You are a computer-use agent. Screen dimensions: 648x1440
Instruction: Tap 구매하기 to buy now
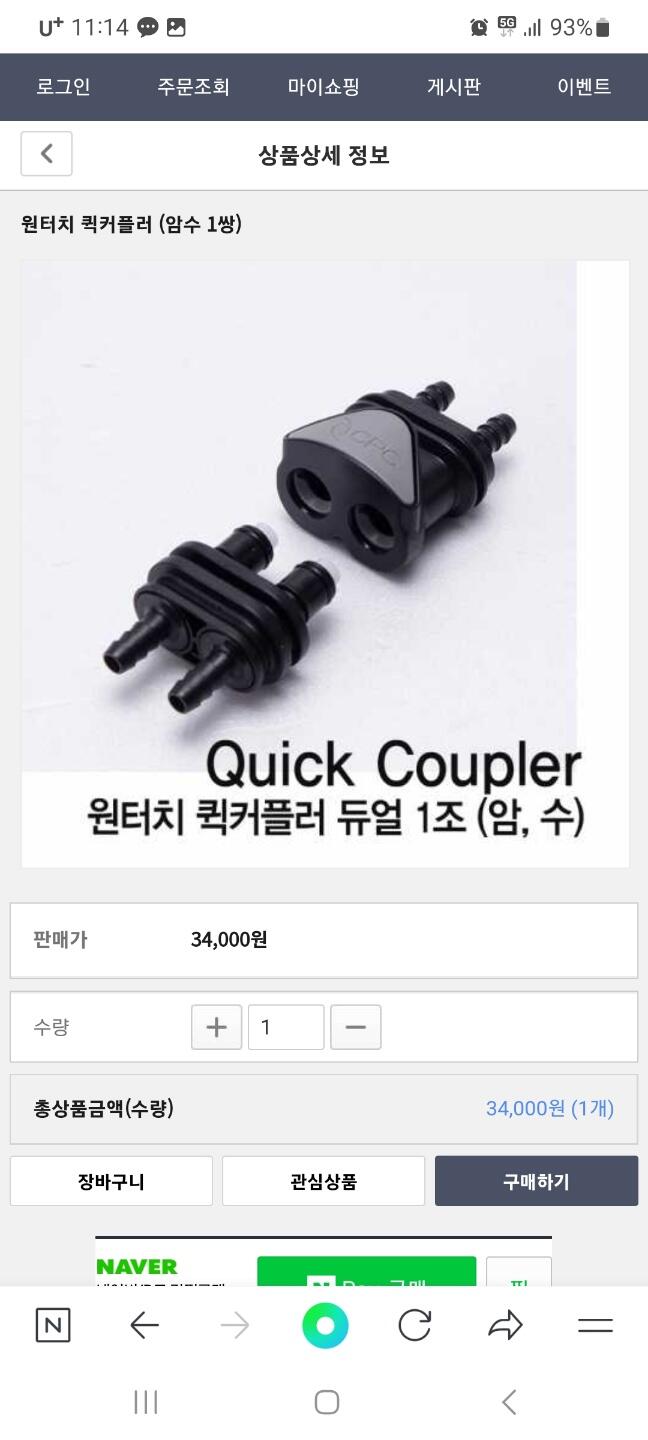point(536,1181)
